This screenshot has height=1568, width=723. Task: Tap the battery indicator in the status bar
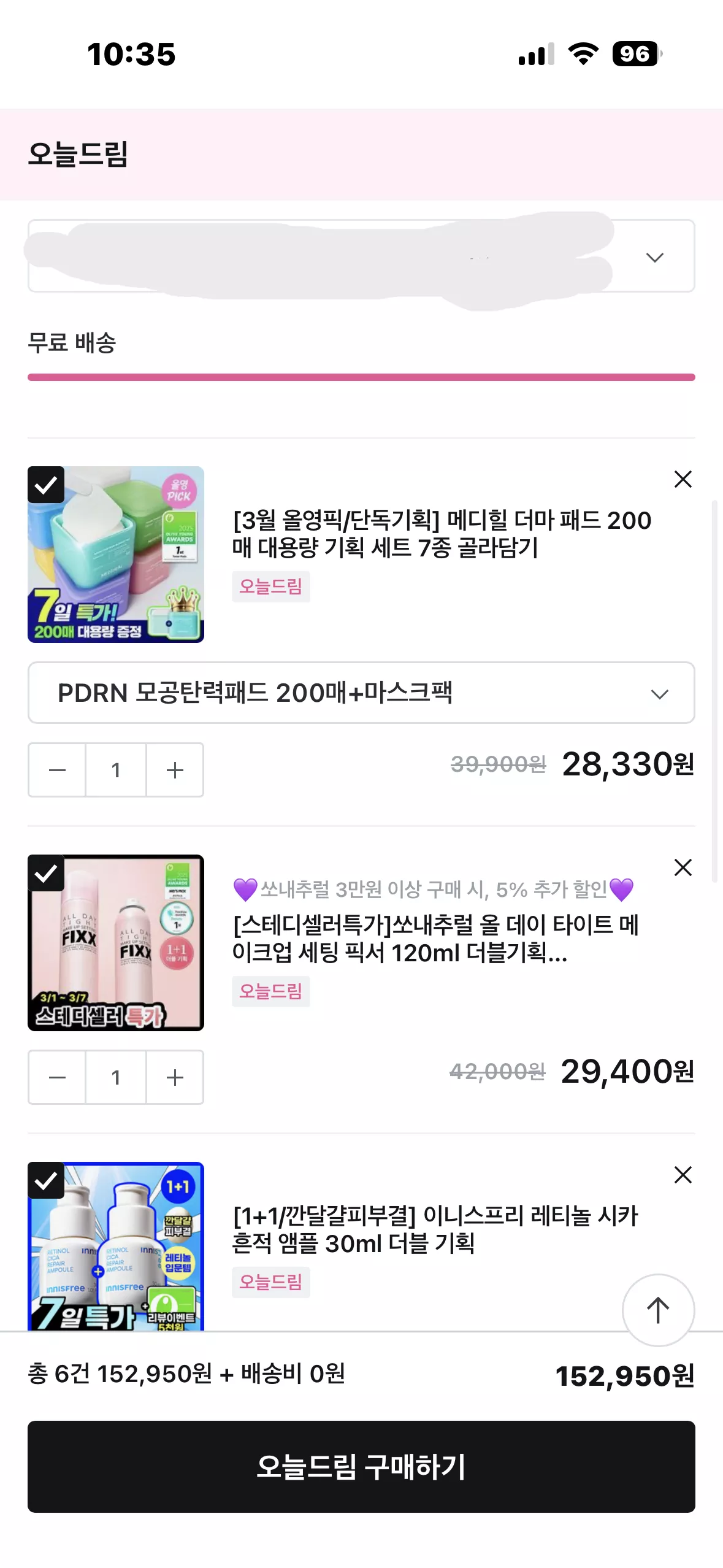pyautogui.click(x=635, y=55)
